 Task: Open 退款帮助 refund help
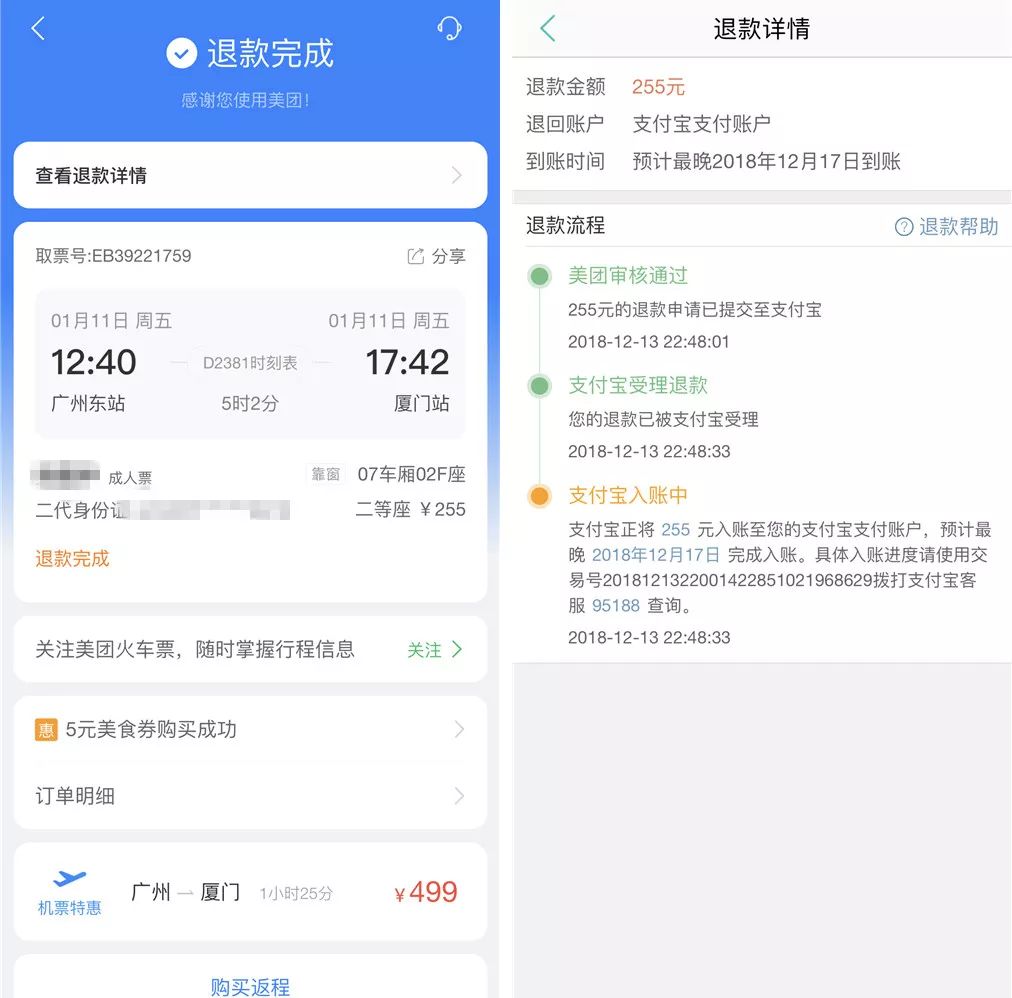947,226
